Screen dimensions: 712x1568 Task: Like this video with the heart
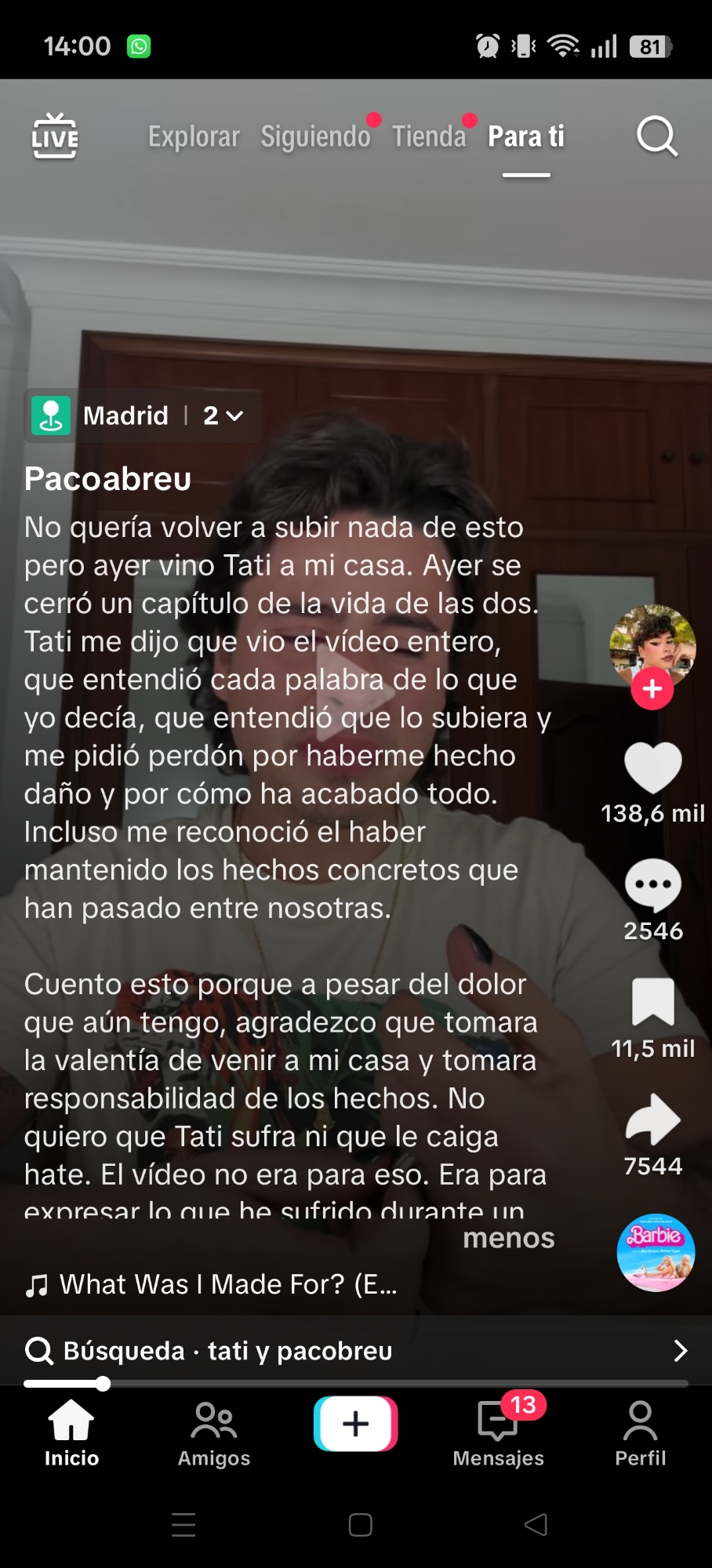652,768
